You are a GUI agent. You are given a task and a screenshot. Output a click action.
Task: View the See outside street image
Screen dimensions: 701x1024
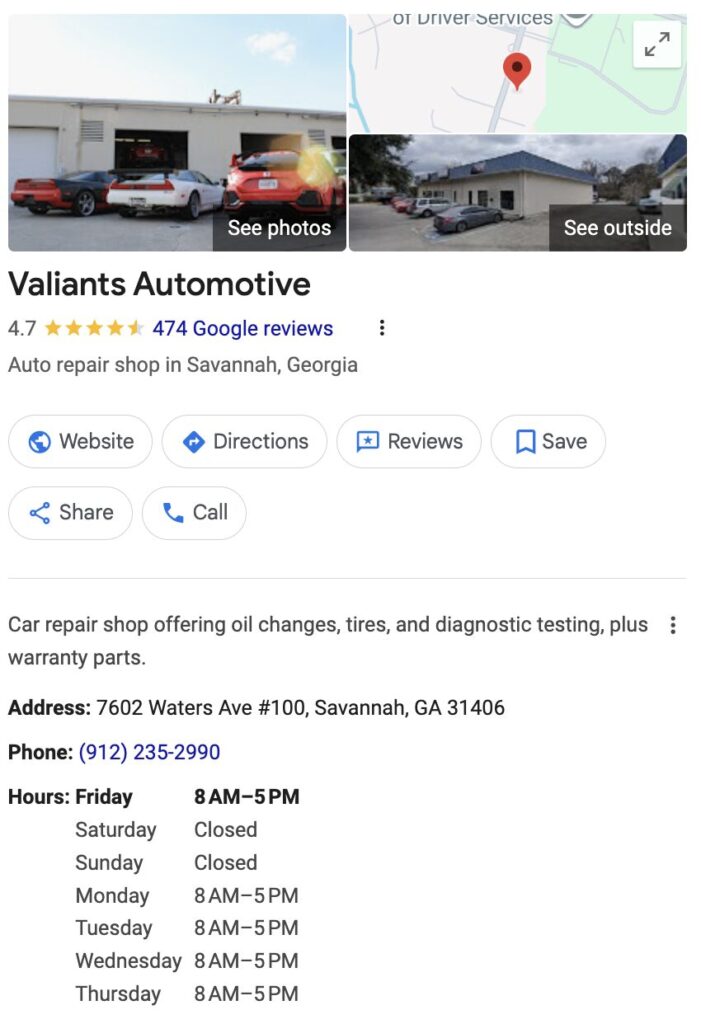[x=617, y=228]
